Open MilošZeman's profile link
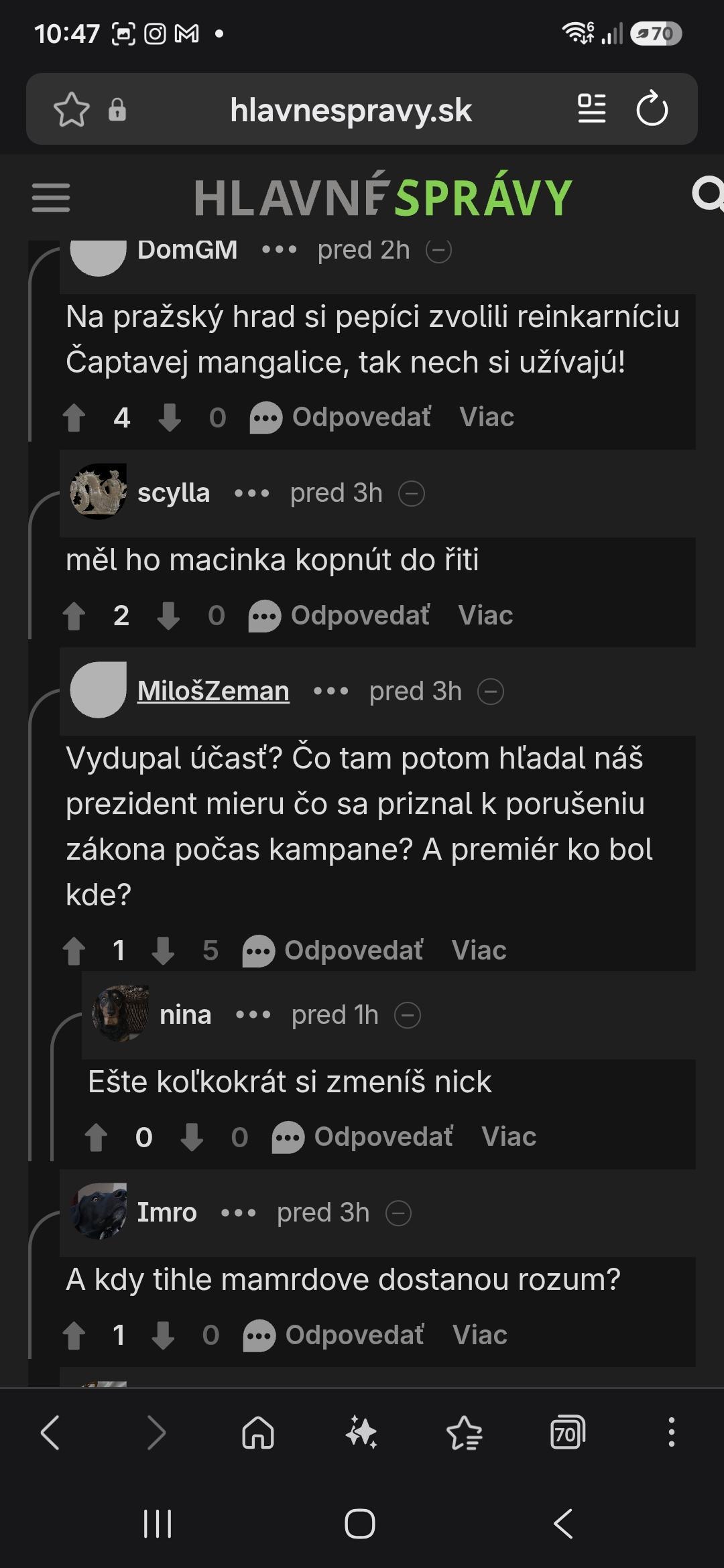Image resolution: width=724 pixels, height=1568 pixels. pos(213,691)
